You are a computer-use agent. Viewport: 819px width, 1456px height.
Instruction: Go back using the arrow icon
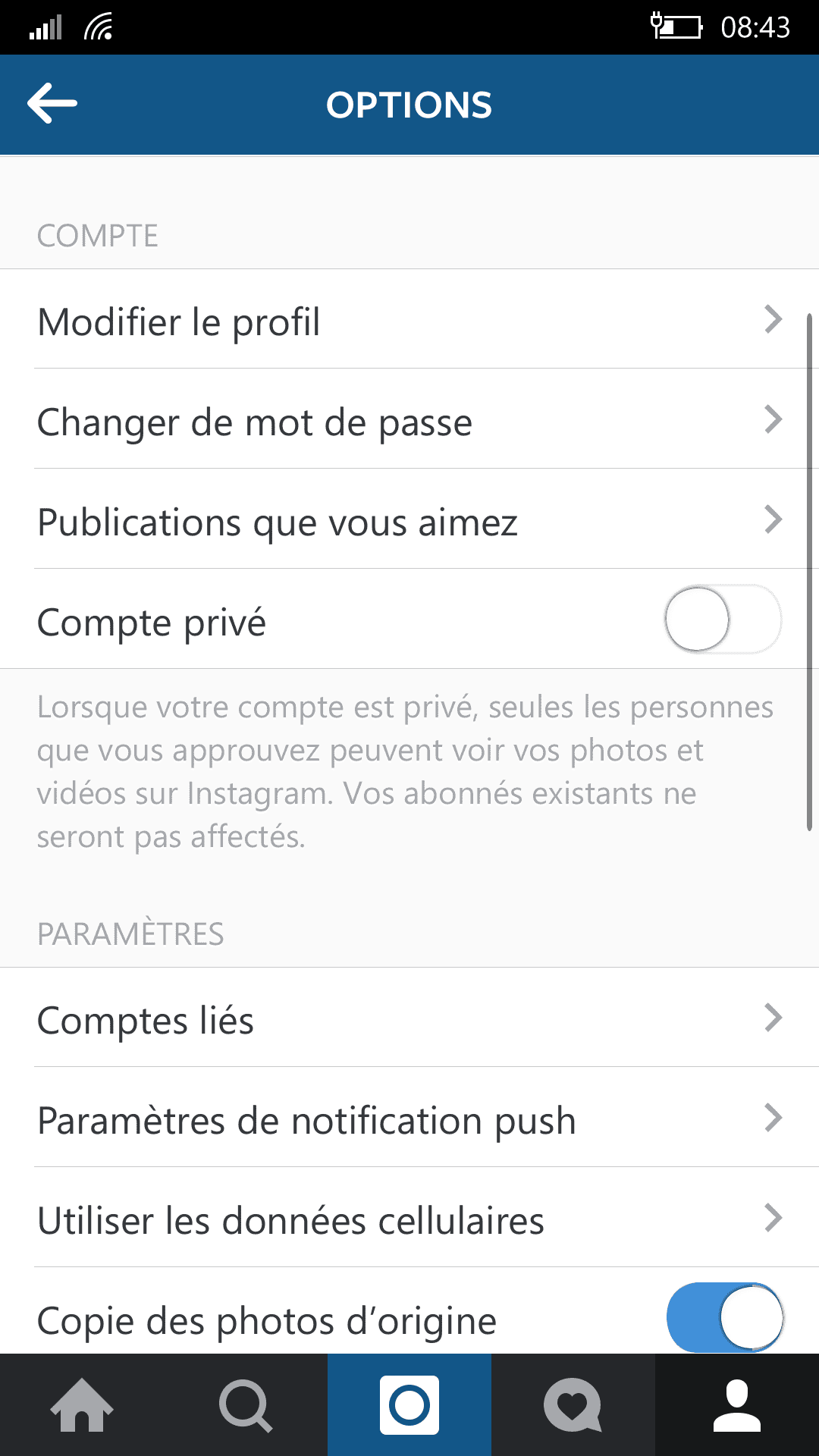[52, 103]
